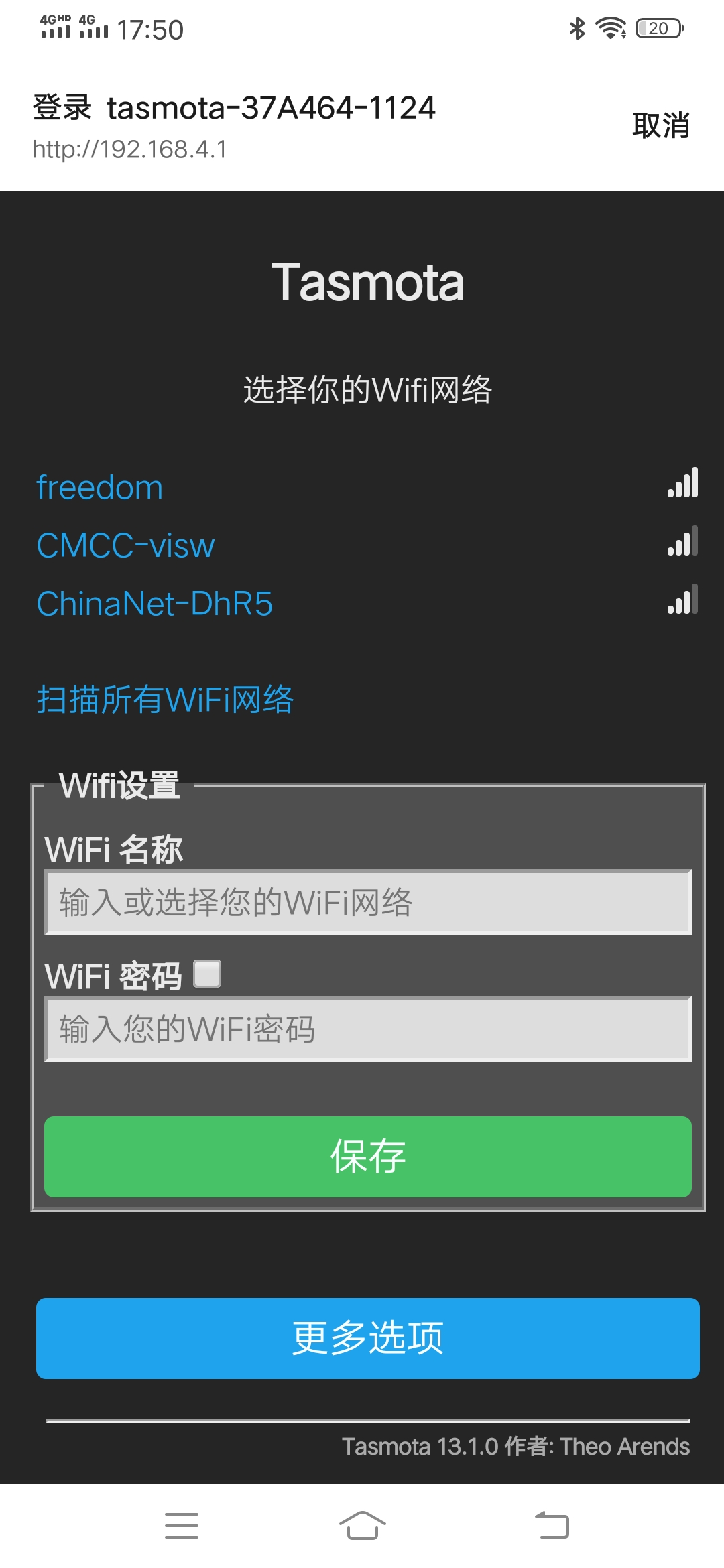The width and height of the screenshot is (724, 1568).
Task: Go to the system home screen
Action: pos(363,1526)
